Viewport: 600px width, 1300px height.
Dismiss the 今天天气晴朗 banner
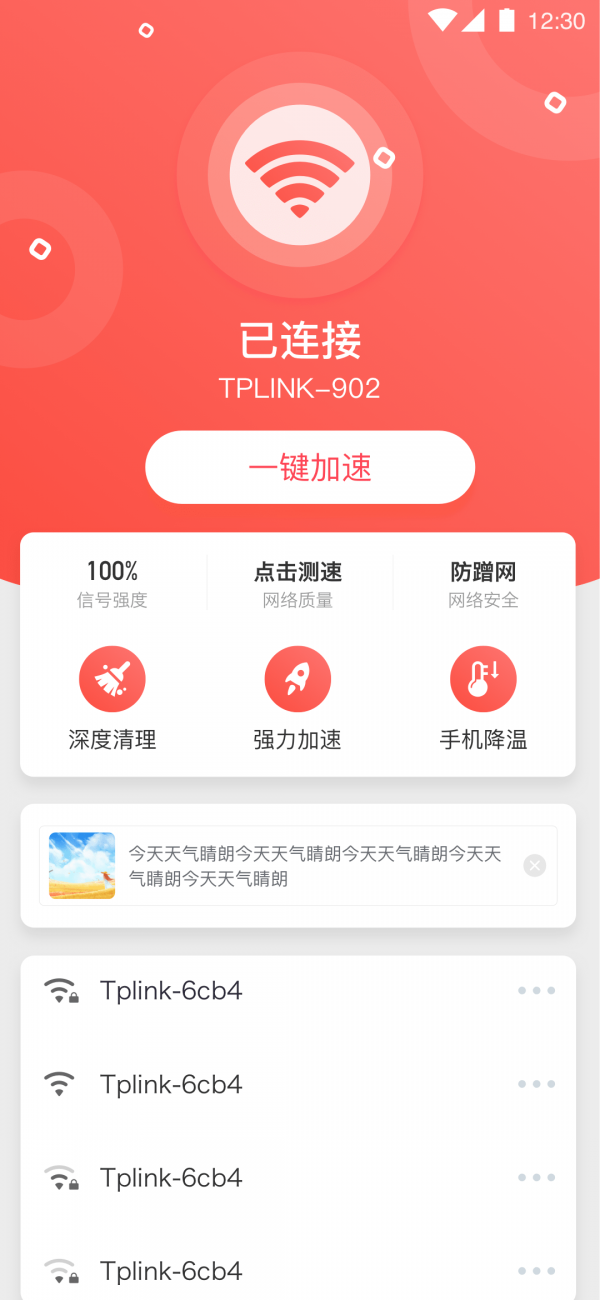coord(535,865)
